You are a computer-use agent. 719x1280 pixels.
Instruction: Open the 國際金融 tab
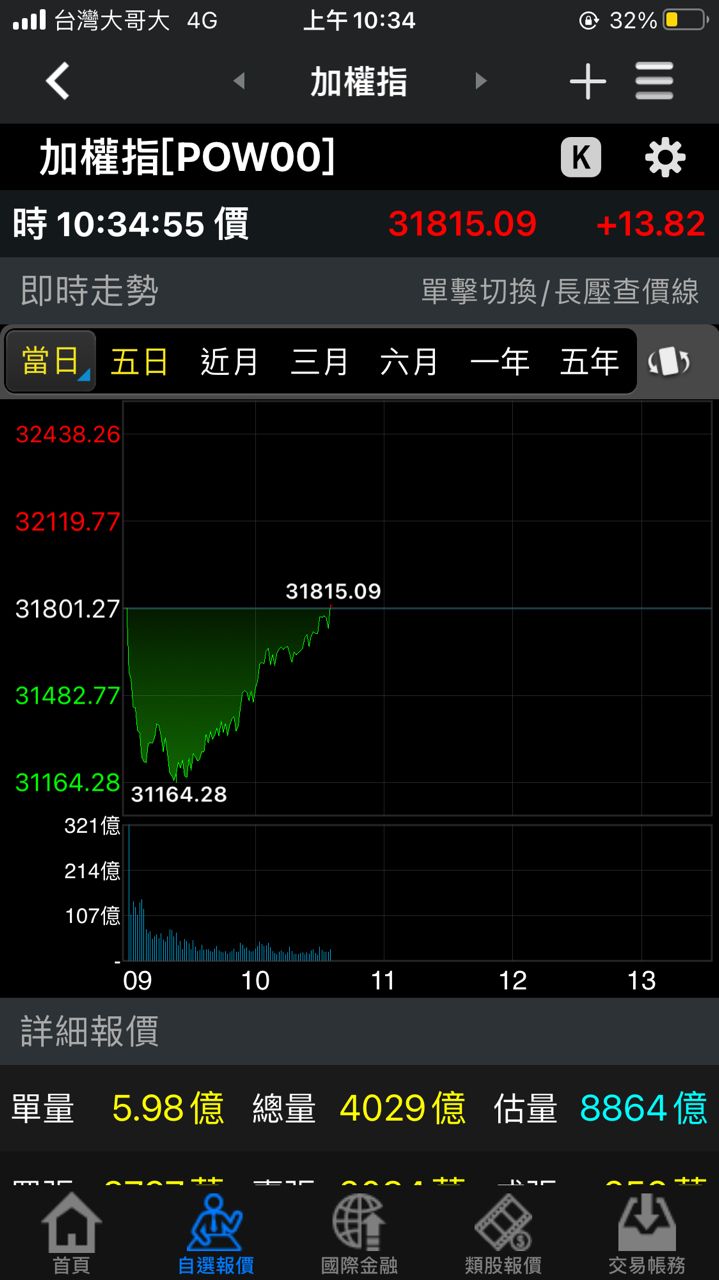pos(359,1235)
